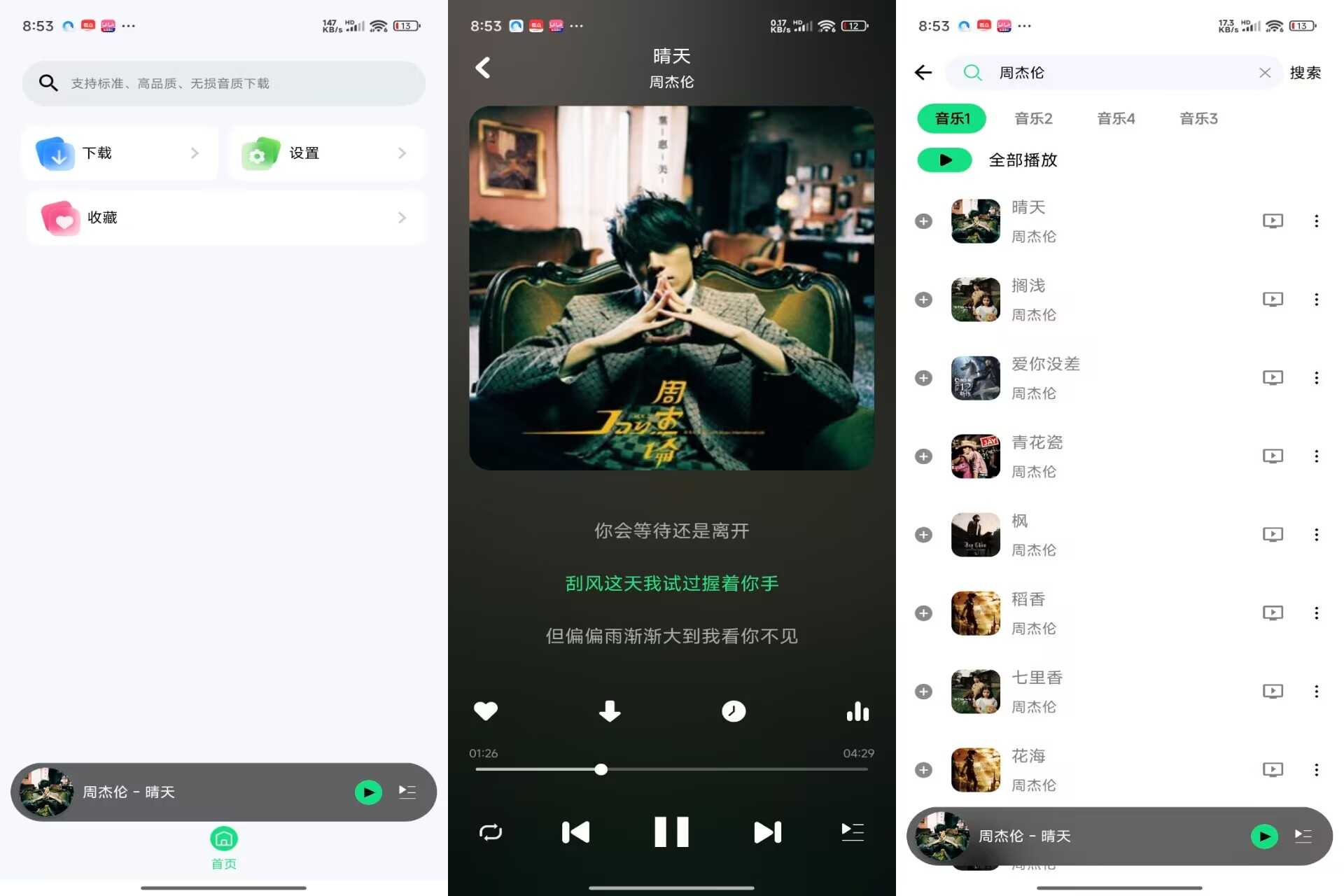Play all results with 全部播放
This screenshot has height=896, width=1344.
tap(944, 160)
